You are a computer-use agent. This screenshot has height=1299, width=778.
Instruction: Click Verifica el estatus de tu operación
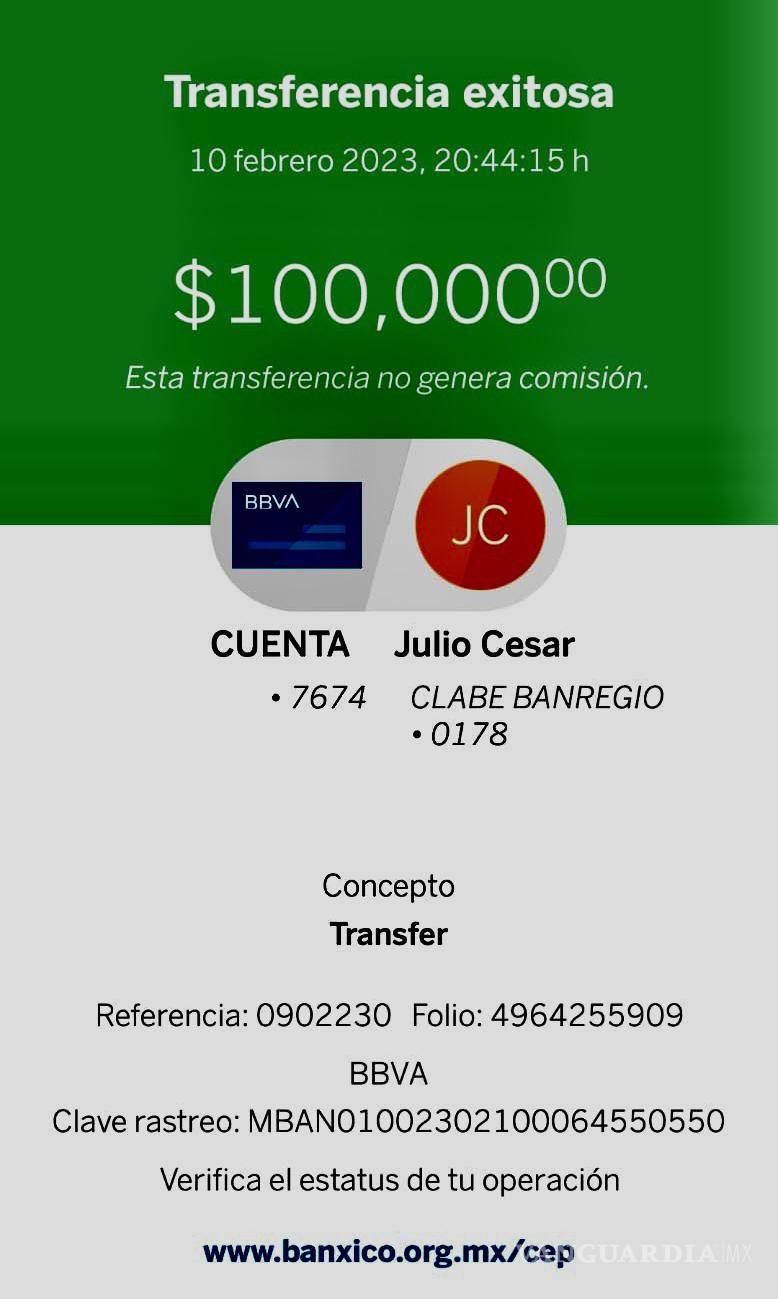[x=388, y=1179]
